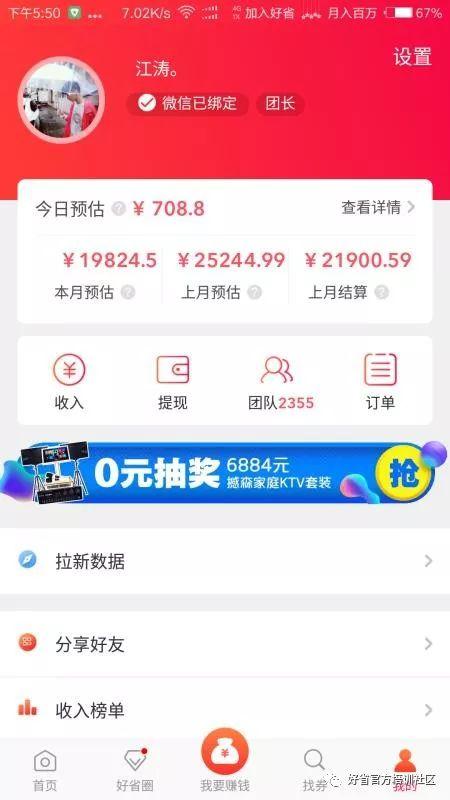Open 收入榜单 ranking row
Viewport: 450px width, 800px height.
click(225, 709)
